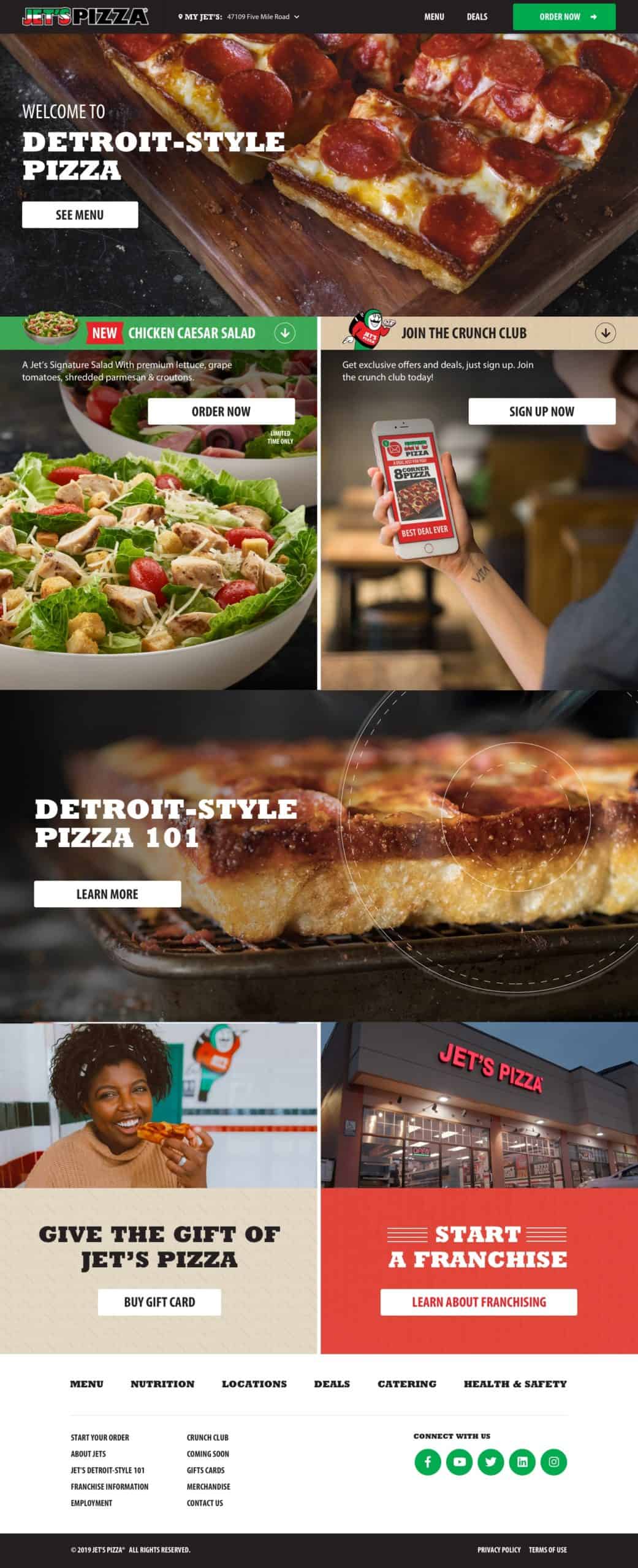This screenshot has width=638, height=1568.
Task: Open the Health & Safety footer link
Action: tap(515, 1384)
